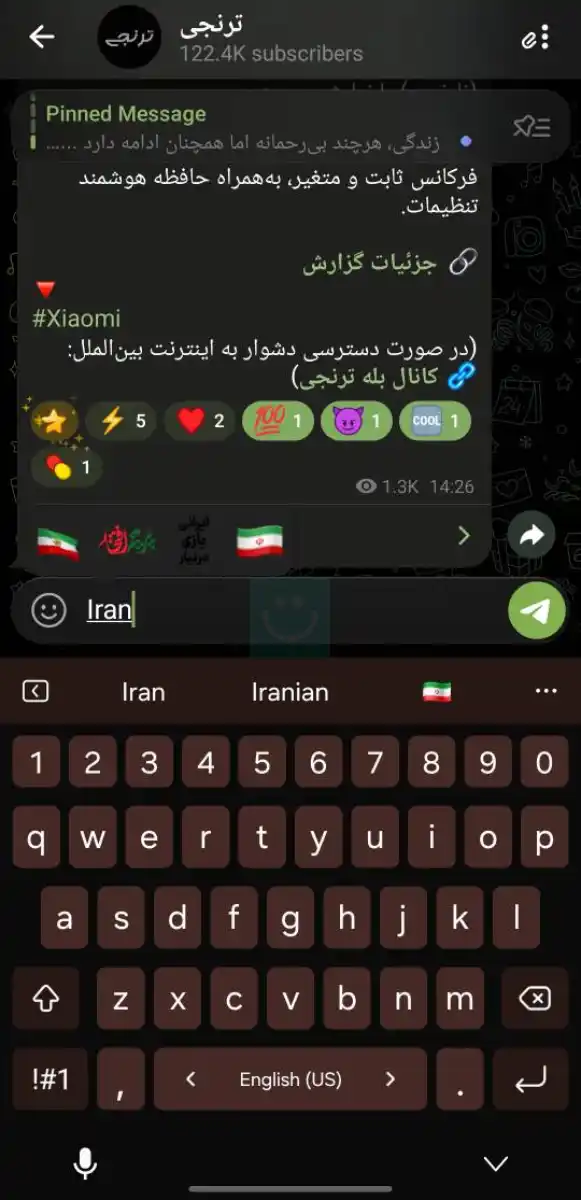Image resolution: width=581 pixels, height=1200 pixels.
Task: Open the #Xiaomi hashtag
Action: click(x=77, y=319)
